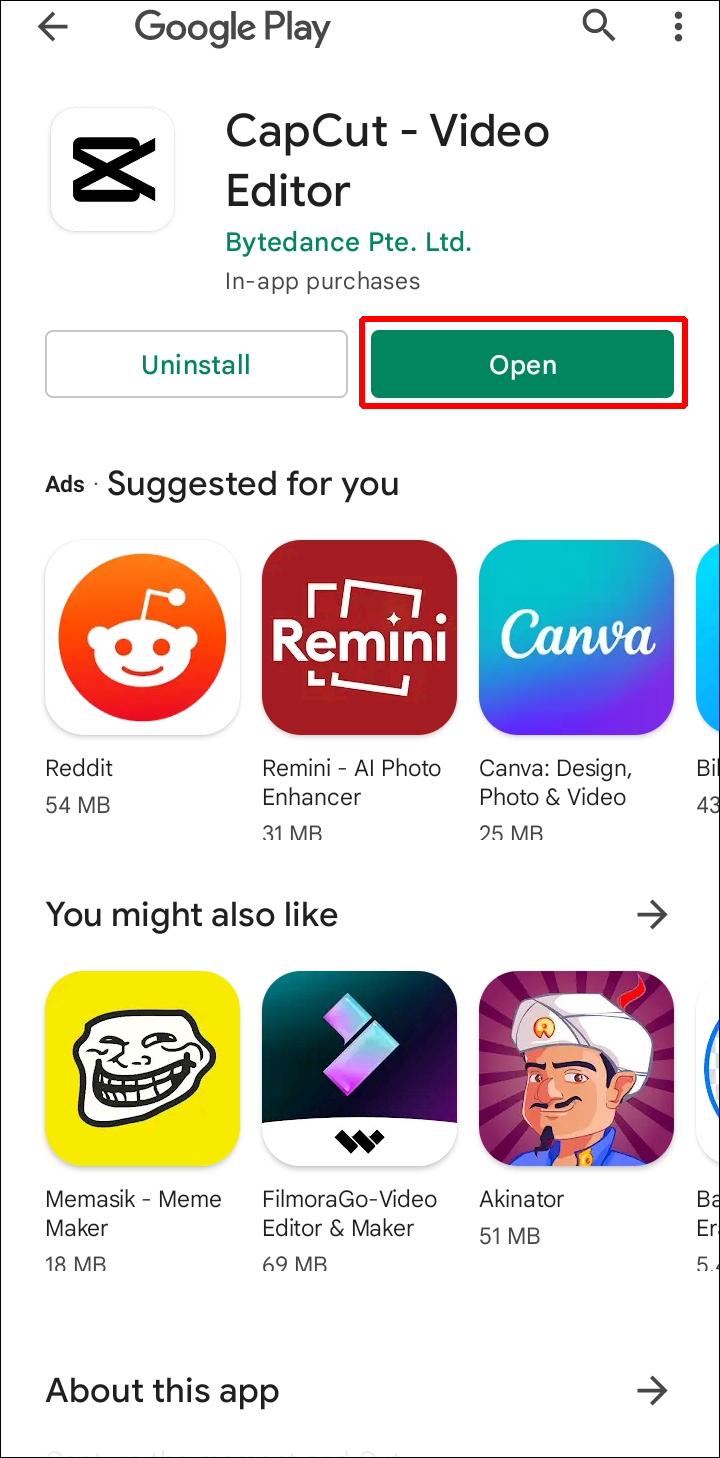Open the Reddit app listing
Screen dimensions: 720x1458
[x=142, y=637]
